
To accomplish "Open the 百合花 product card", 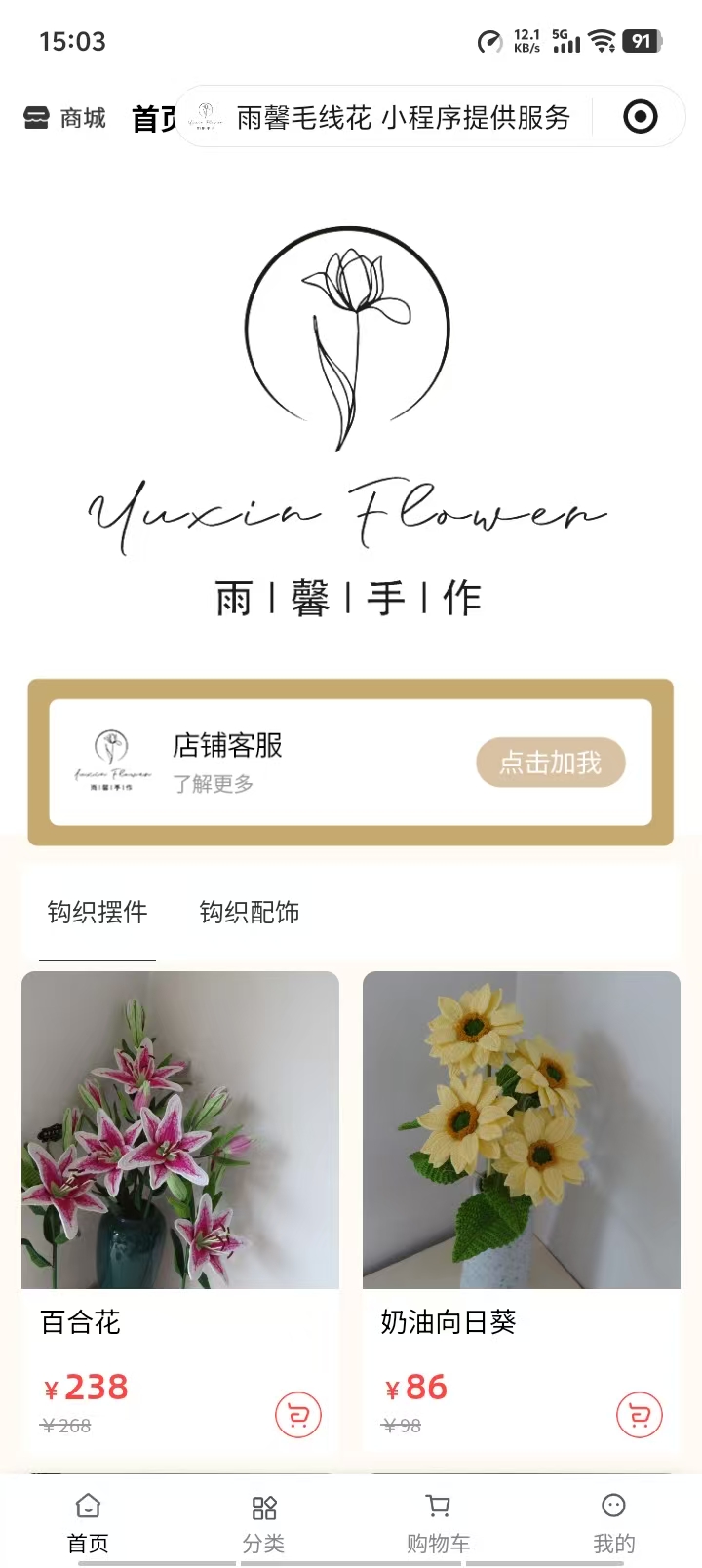I will click(x=180, y=1131).
